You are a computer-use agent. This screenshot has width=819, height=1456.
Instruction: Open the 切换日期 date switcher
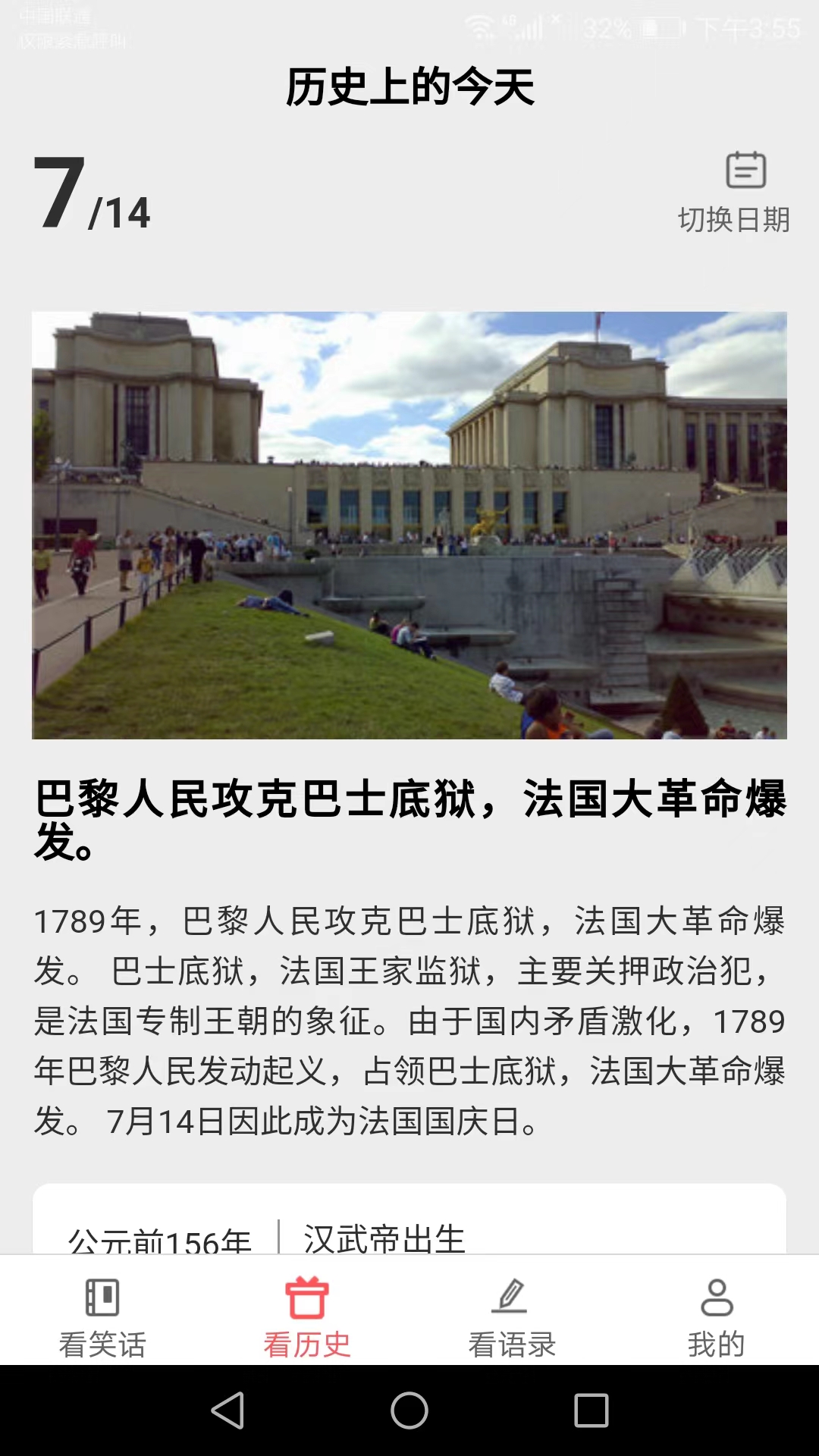(x=734, y=193)
